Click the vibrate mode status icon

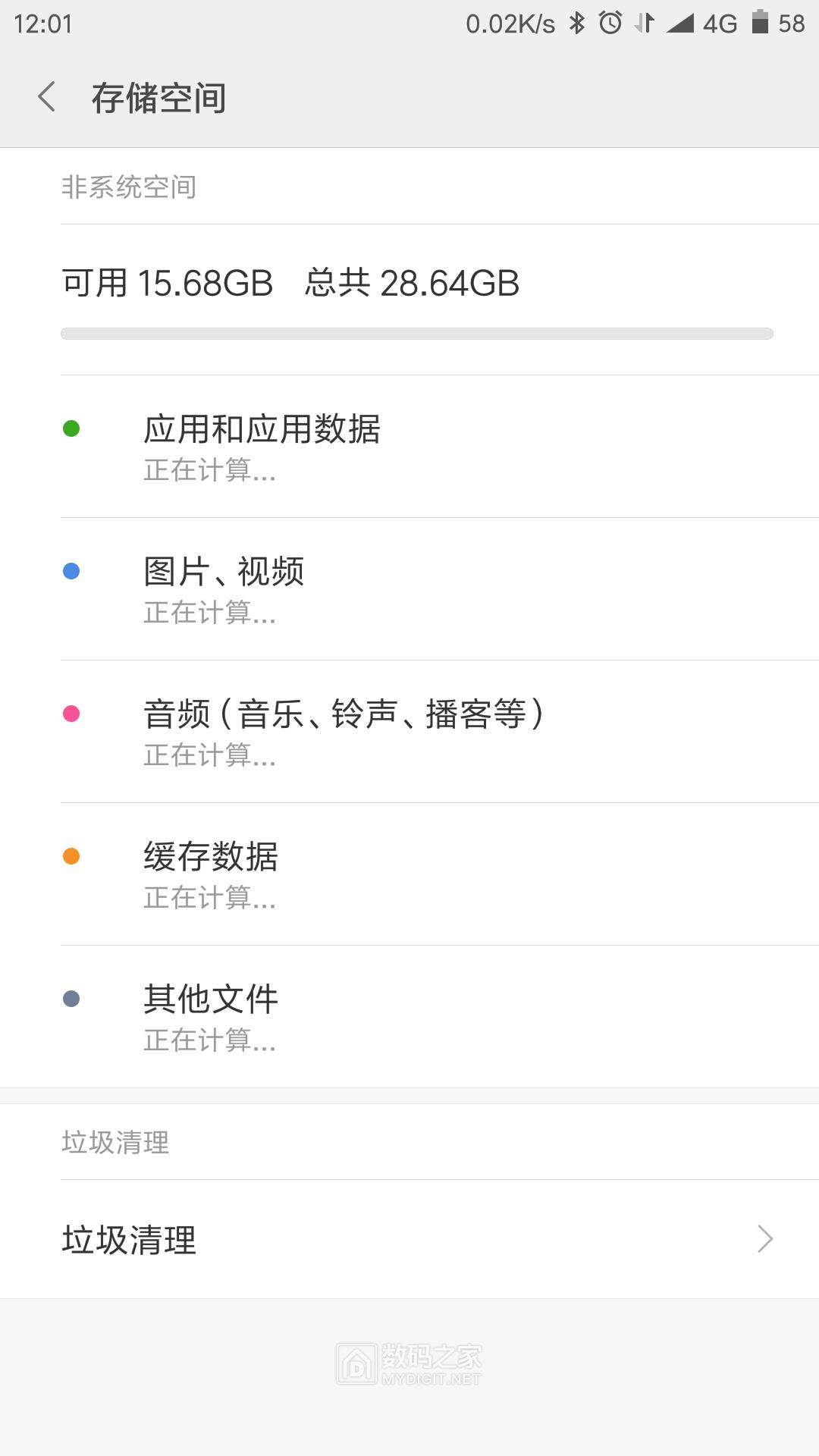pos(644,22)
